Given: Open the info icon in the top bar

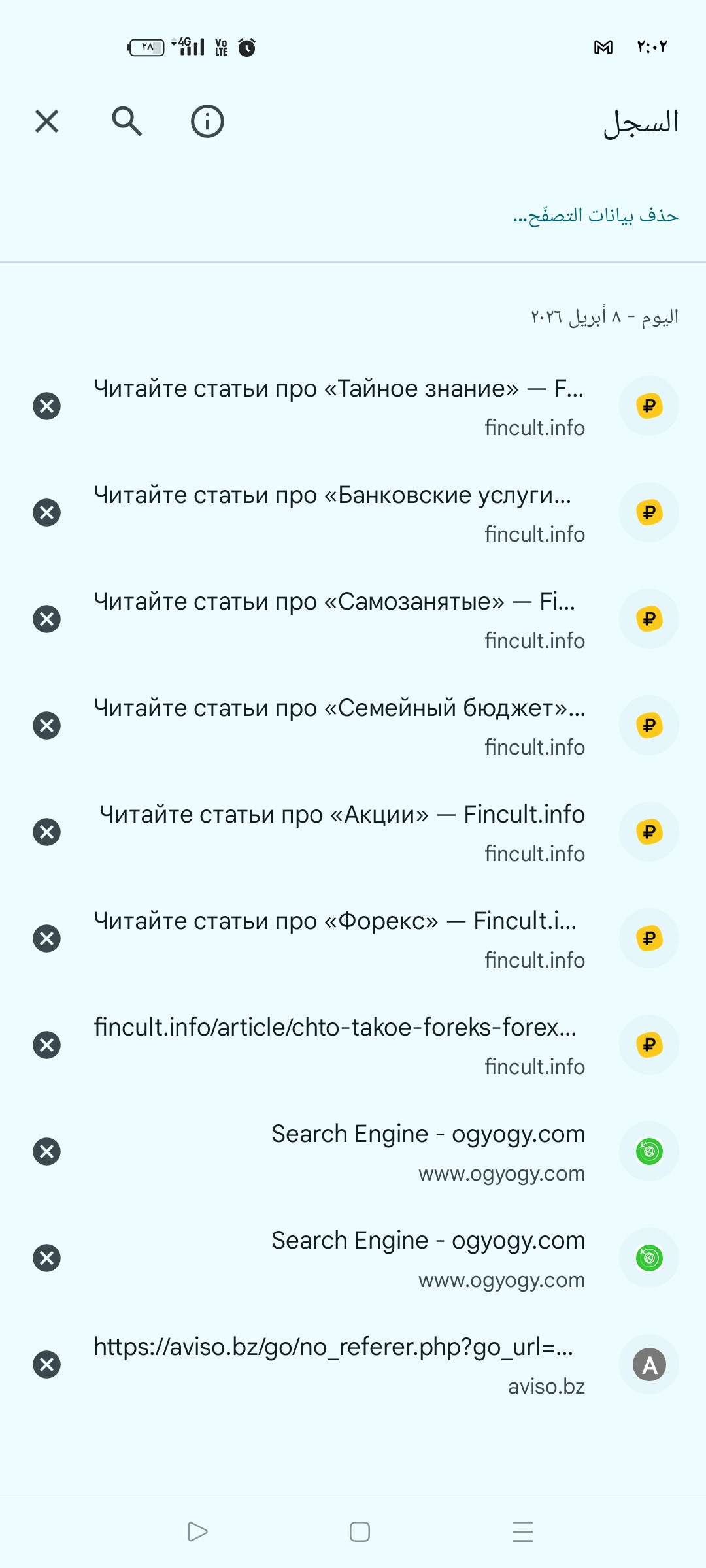Looking at the screenshot, I should point(207,122).
